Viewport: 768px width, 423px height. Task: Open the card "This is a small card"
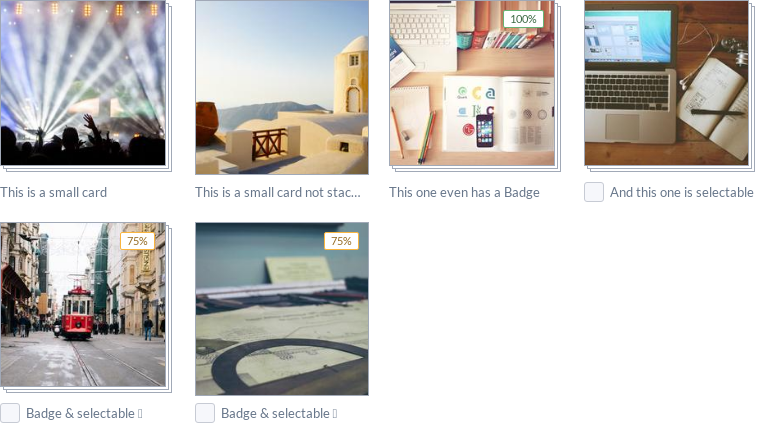pos(83,83)
